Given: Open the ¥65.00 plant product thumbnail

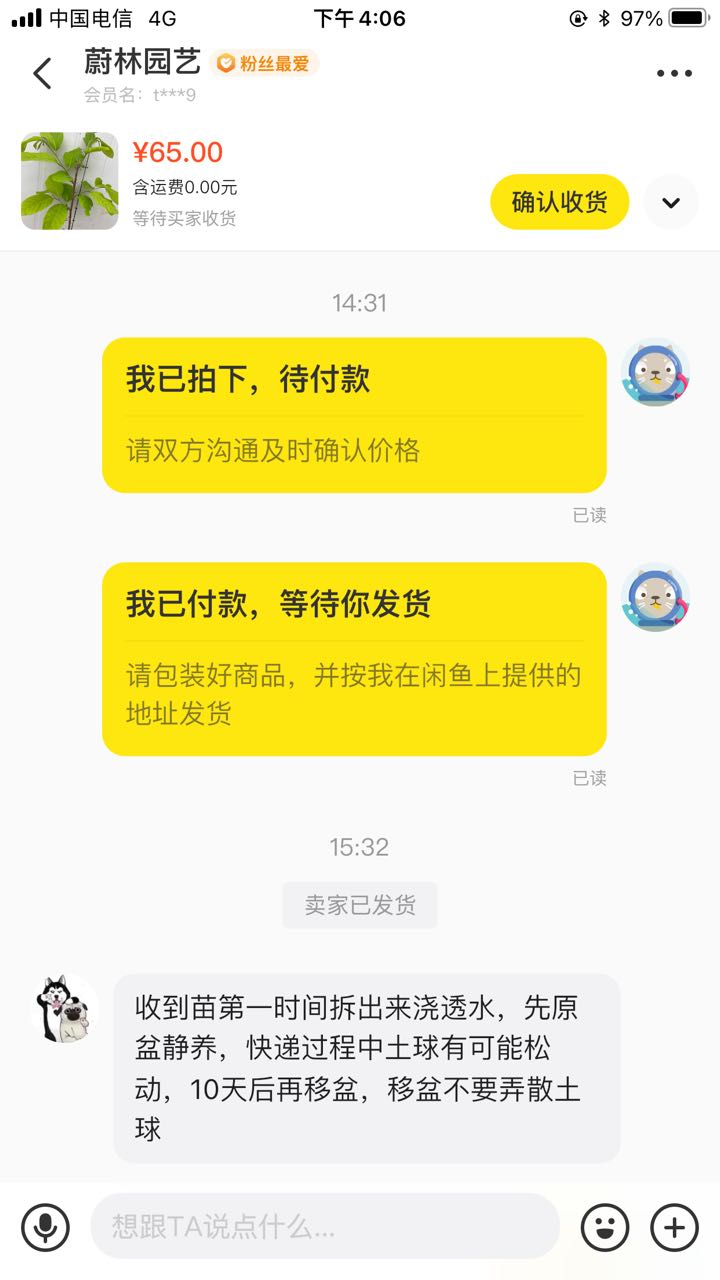Looking at the screenshot, I should [x=70, y=181].
